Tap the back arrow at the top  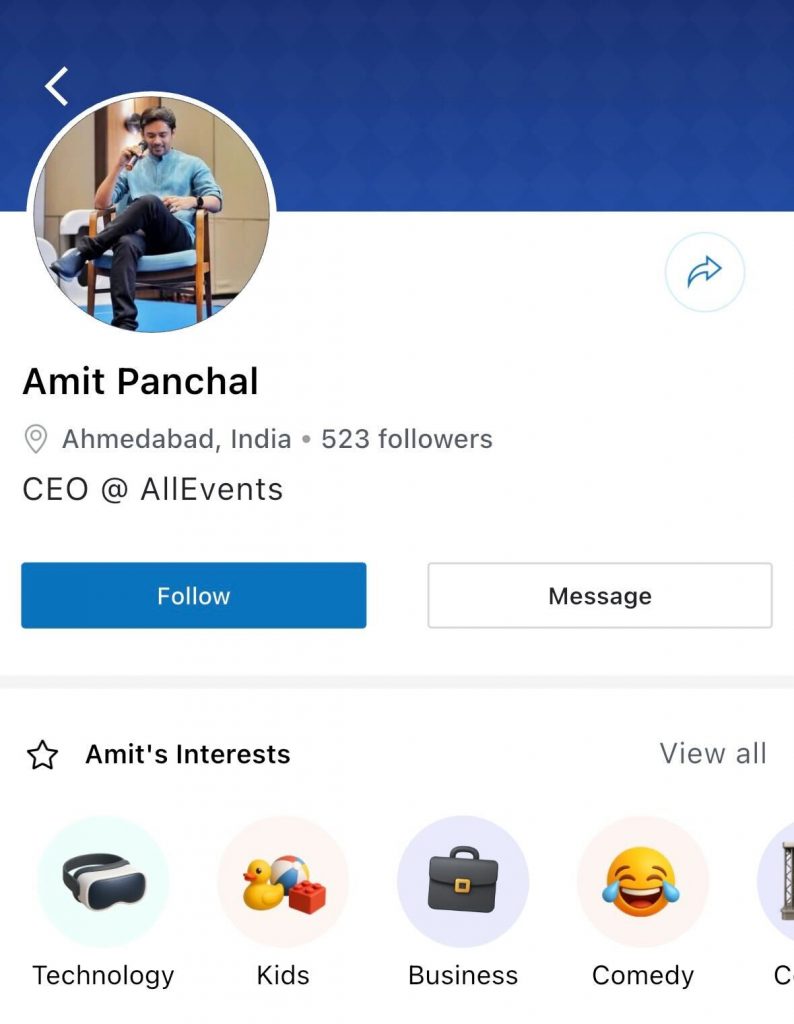[x=55, y=85]
